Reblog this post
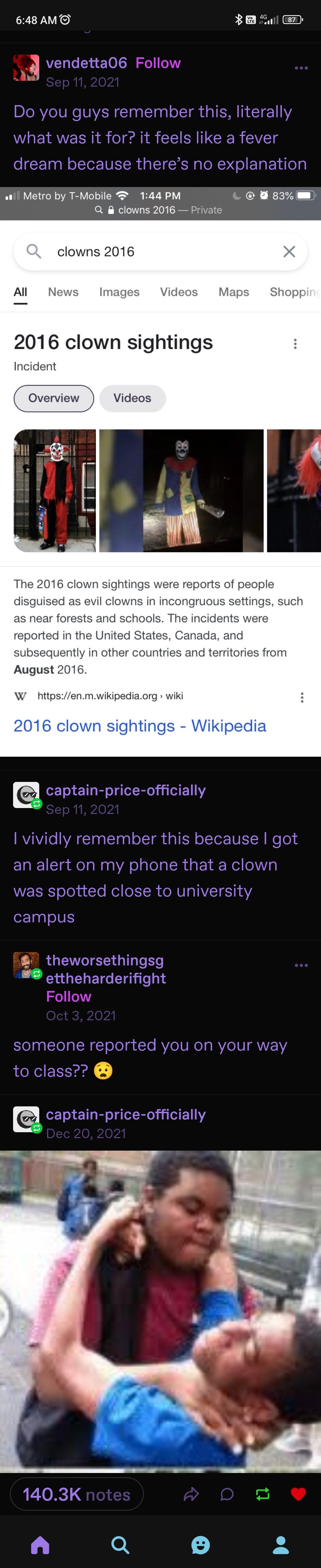Viewport: 321px width, 1568px height. [x=262, y=1494]
